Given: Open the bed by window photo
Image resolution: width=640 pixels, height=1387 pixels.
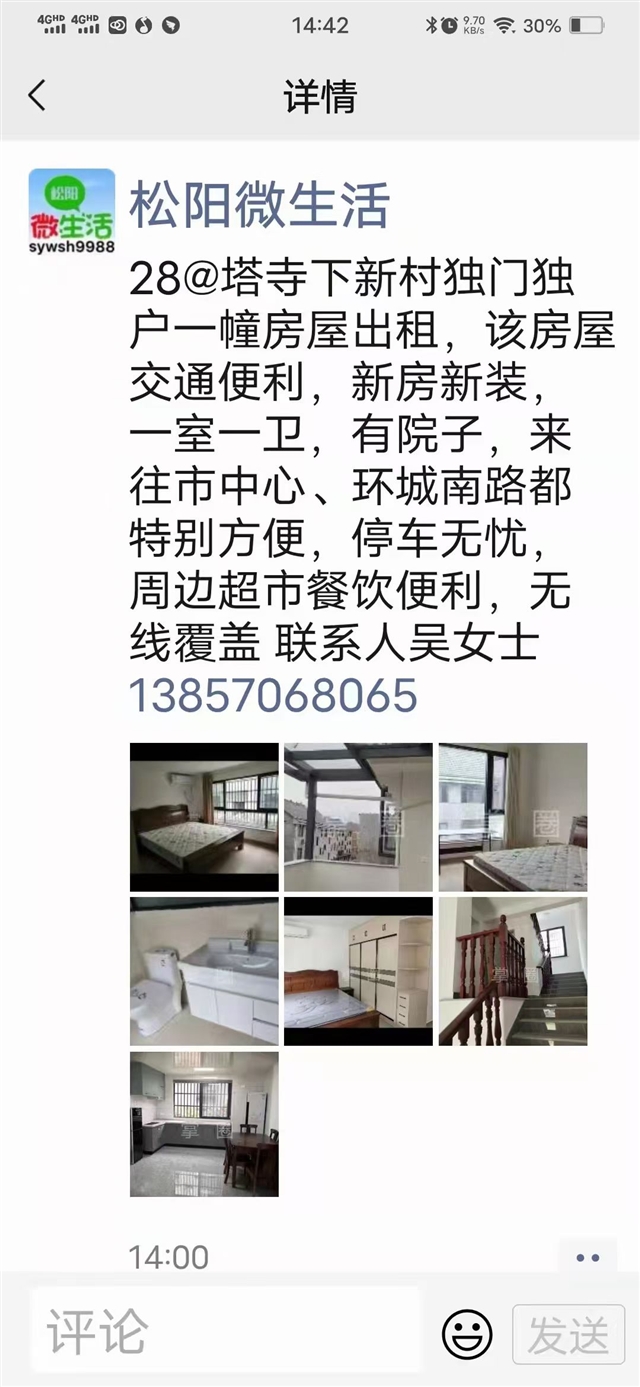Looking at the screenshot, I should point(513,817).
